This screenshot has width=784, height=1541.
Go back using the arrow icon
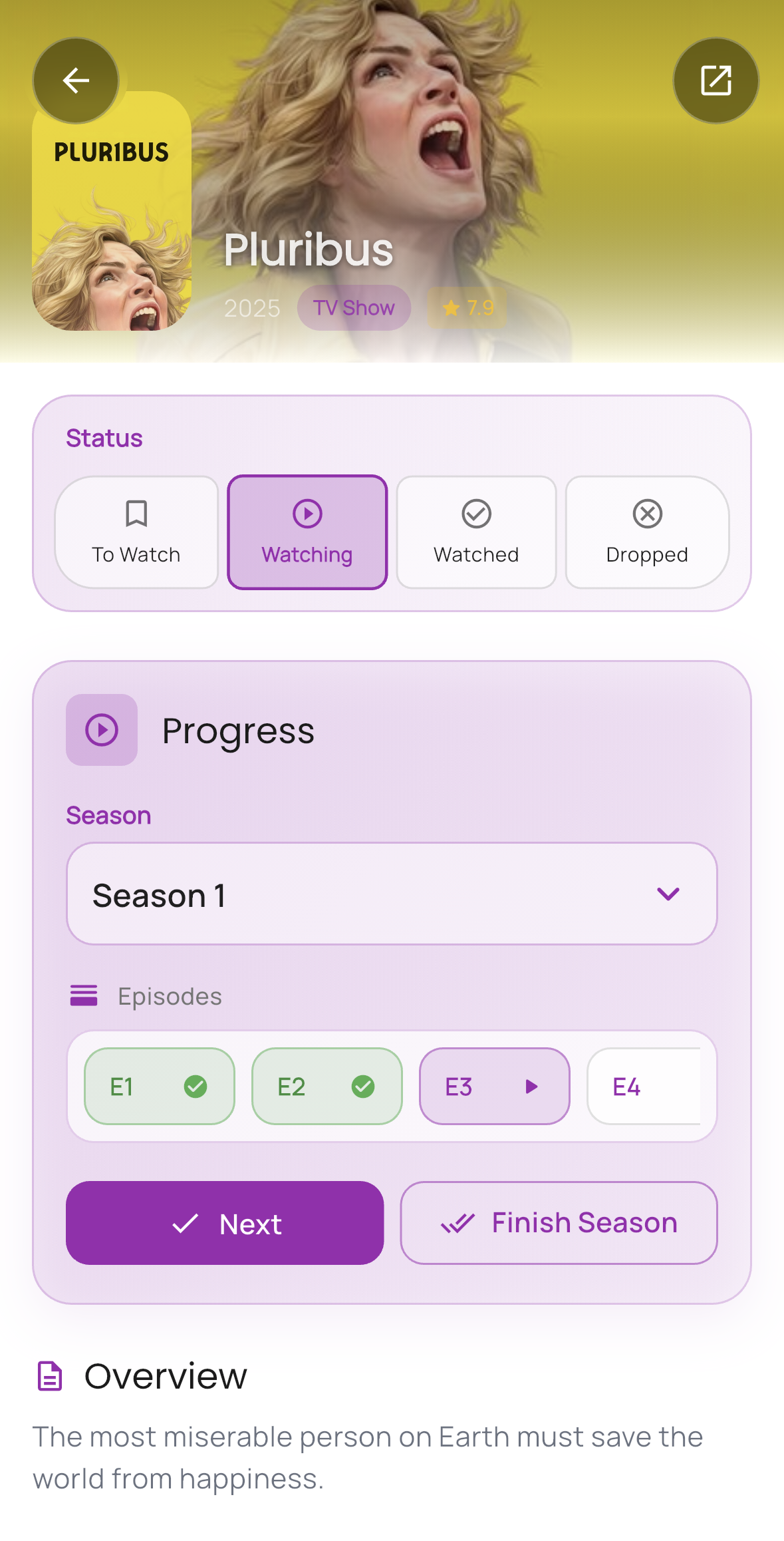76,81
